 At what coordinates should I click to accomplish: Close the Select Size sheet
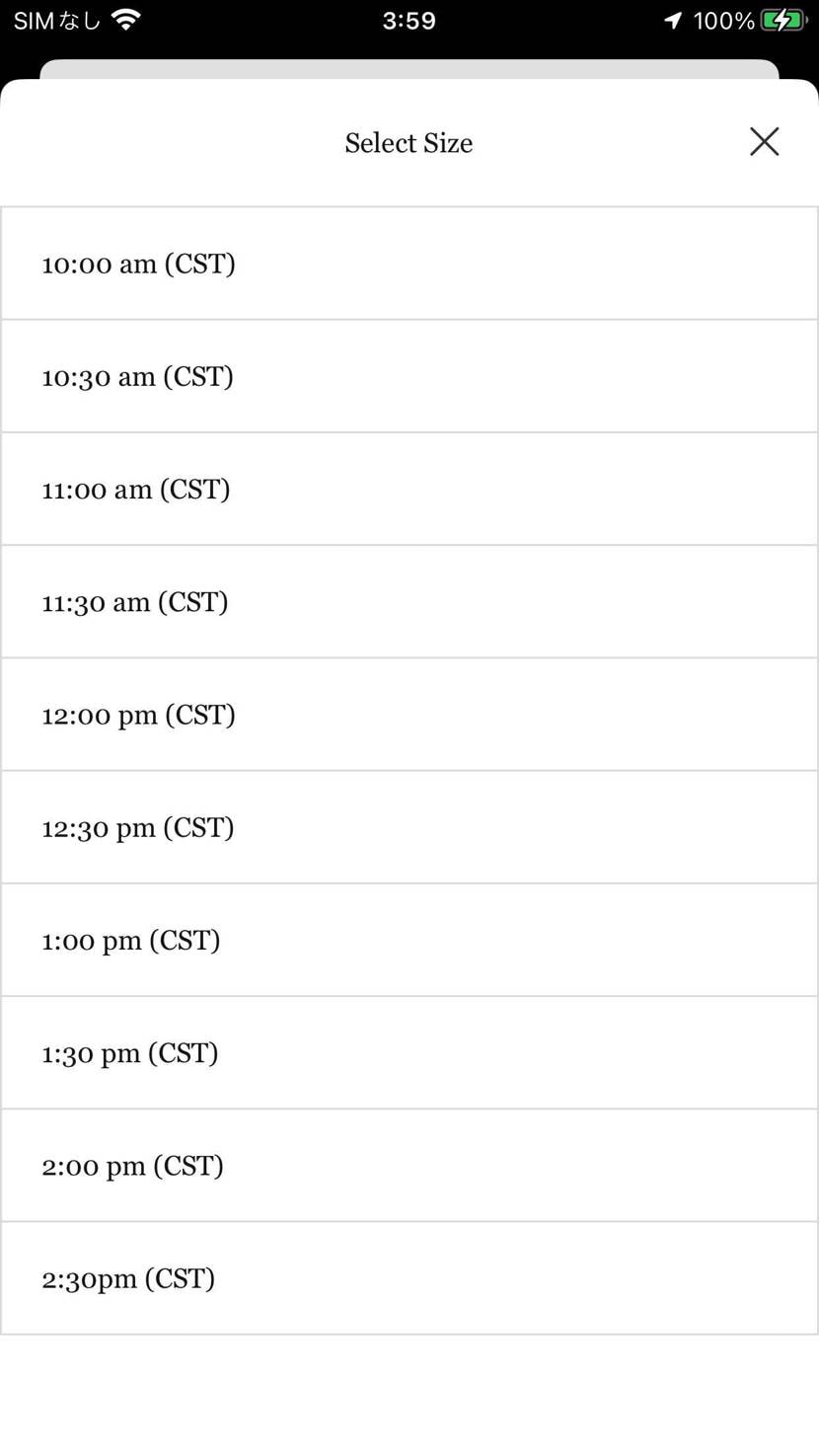764,142
